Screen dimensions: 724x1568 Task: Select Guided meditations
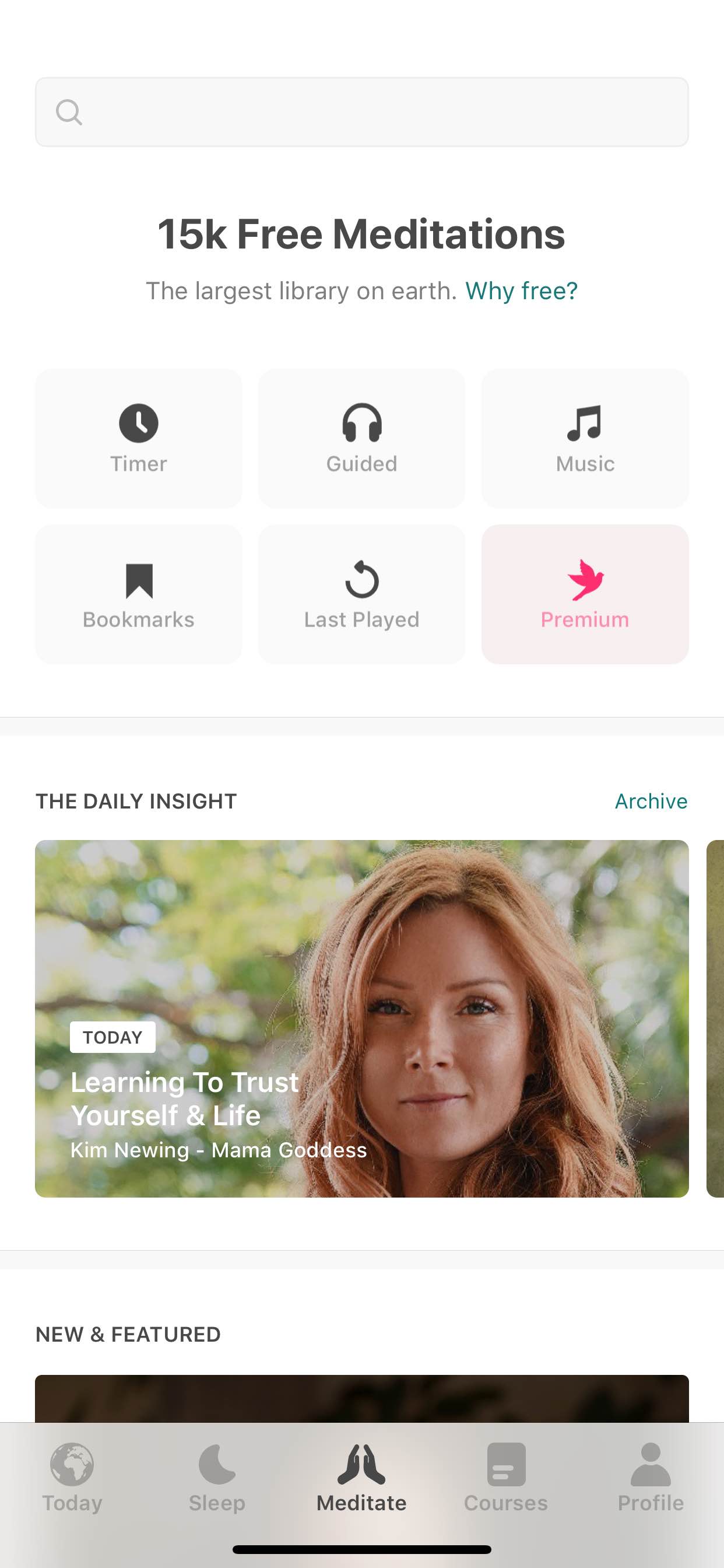coord(361,438)
